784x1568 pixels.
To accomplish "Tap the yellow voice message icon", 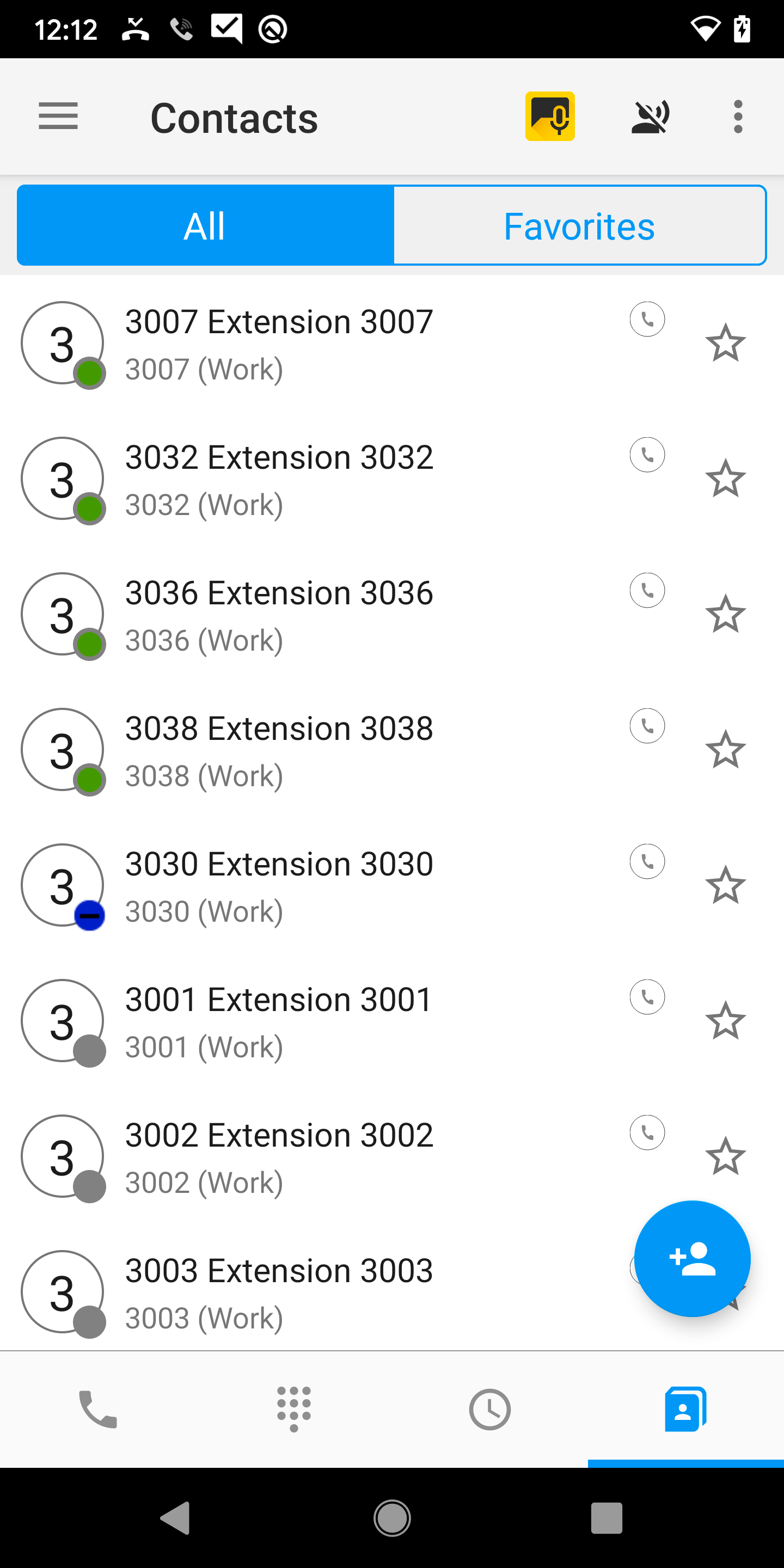I will click(x=550, y=117).
